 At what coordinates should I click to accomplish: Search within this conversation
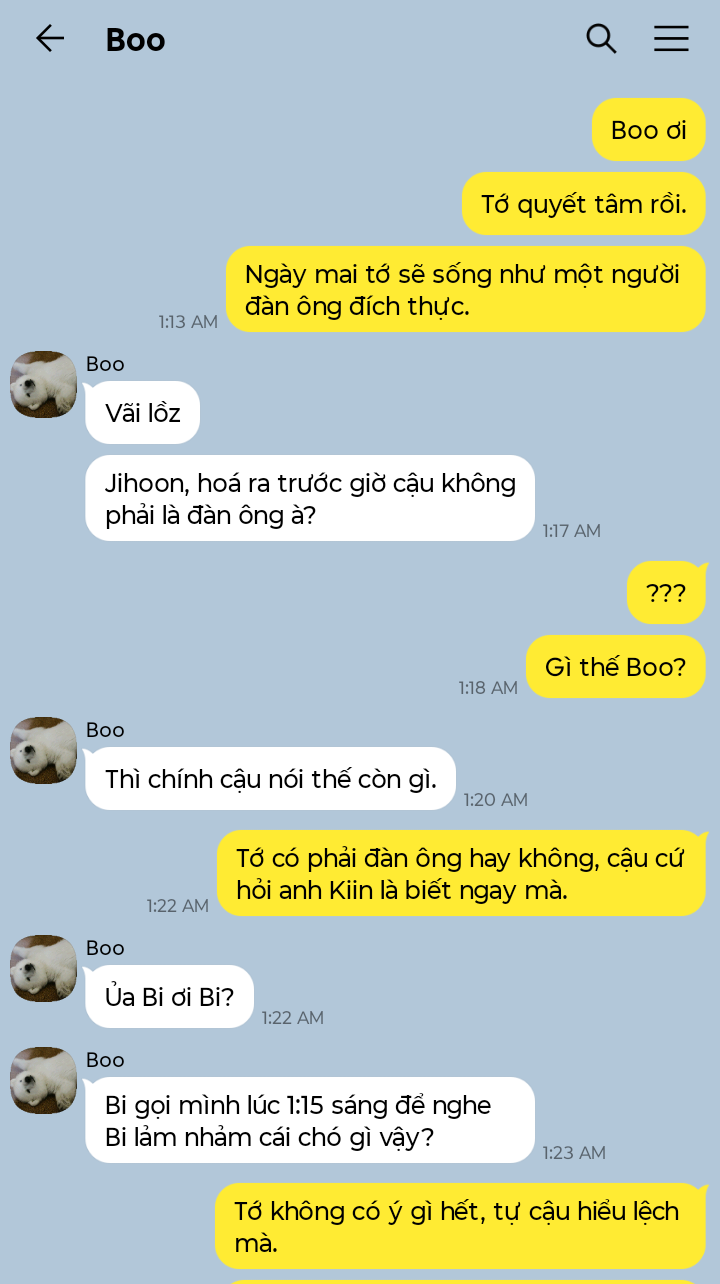[x=601, y=39]
